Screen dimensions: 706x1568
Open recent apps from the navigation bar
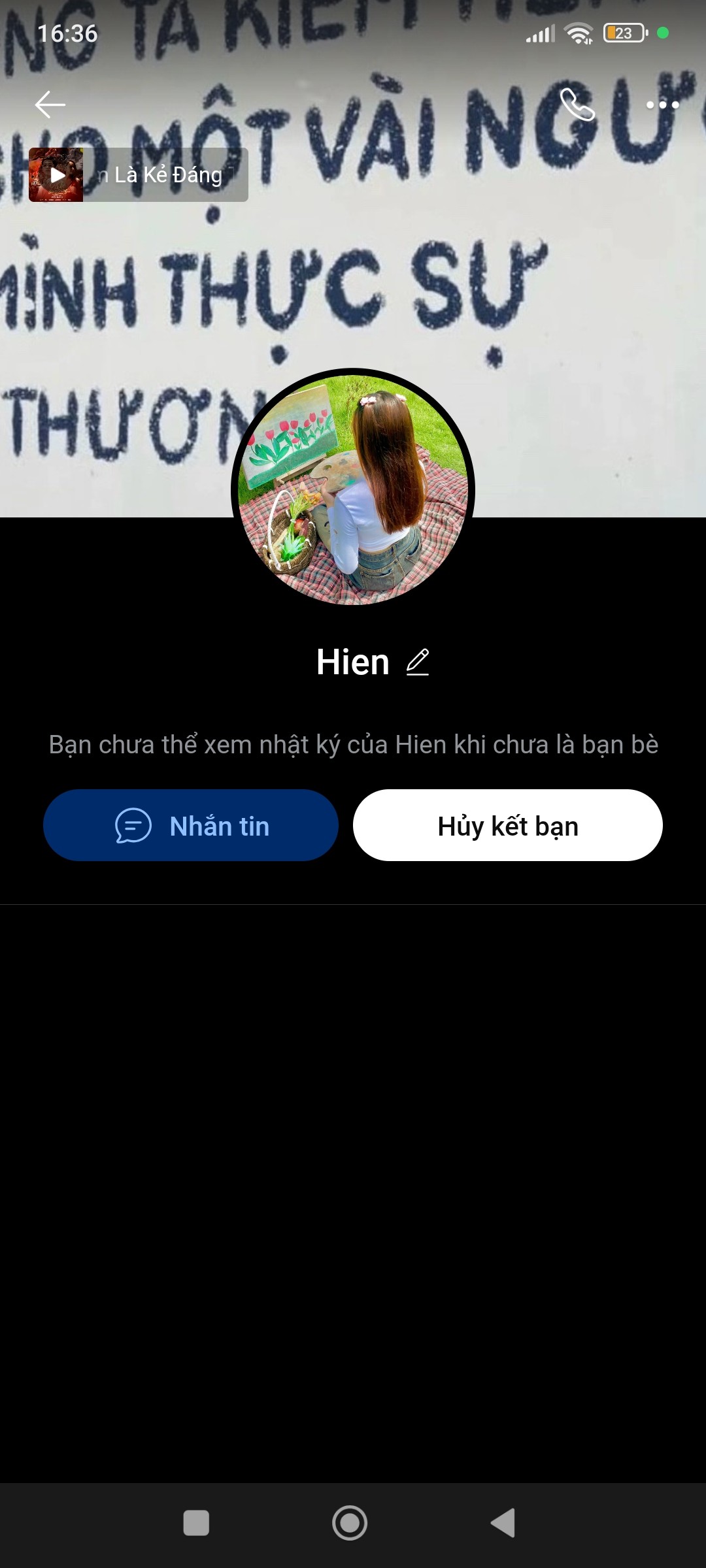[x=196, y=1522]
